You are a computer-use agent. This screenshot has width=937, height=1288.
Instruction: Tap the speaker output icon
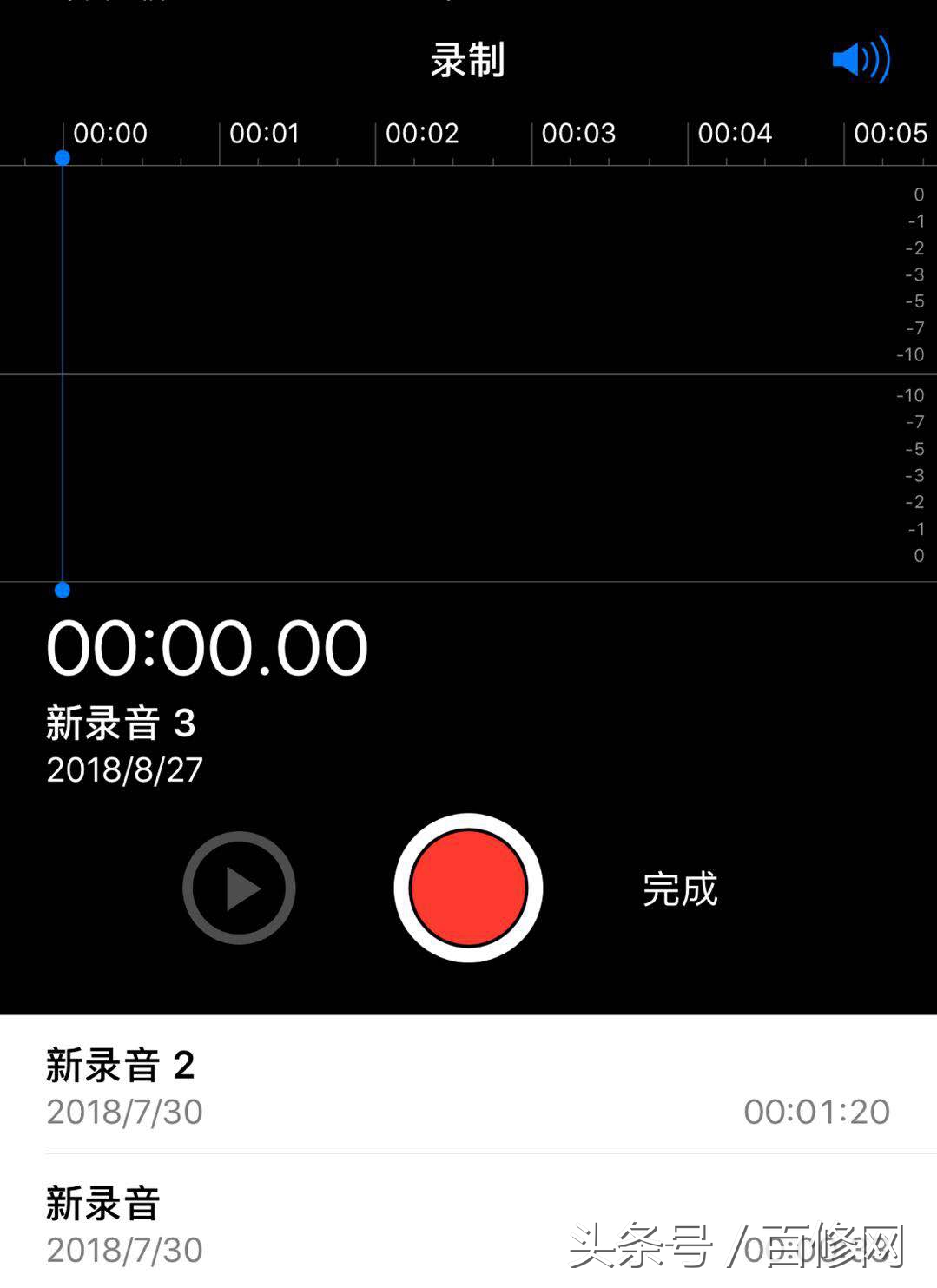point(862,59)
